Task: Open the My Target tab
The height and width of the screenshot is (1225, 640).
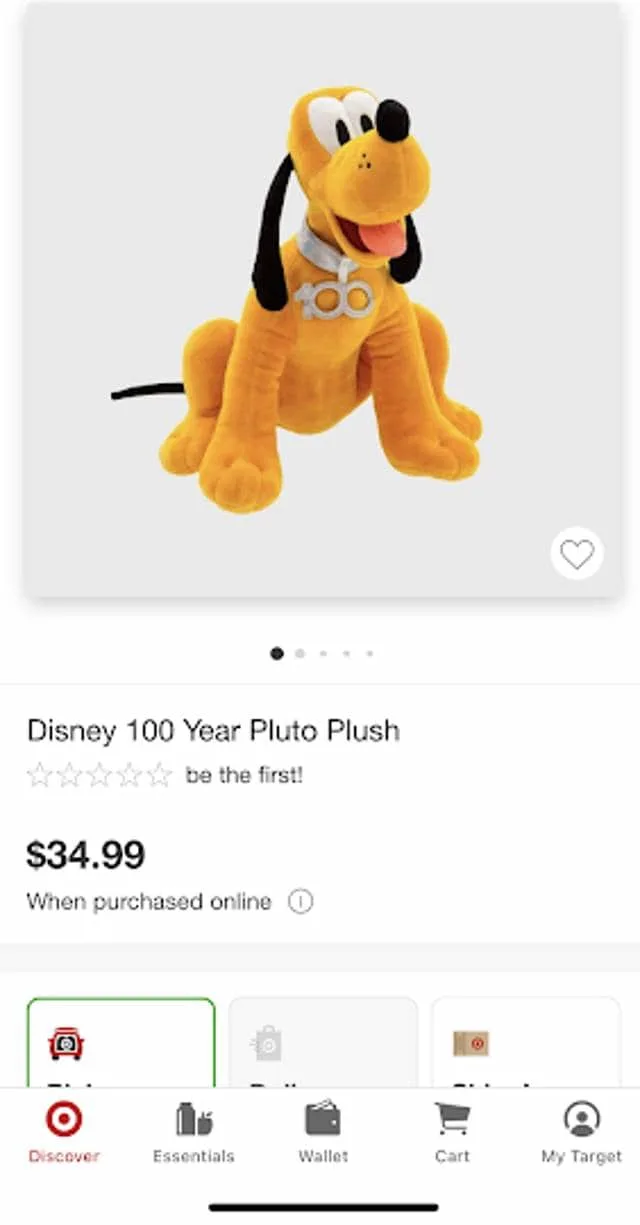Action: tap(581, 1133)
